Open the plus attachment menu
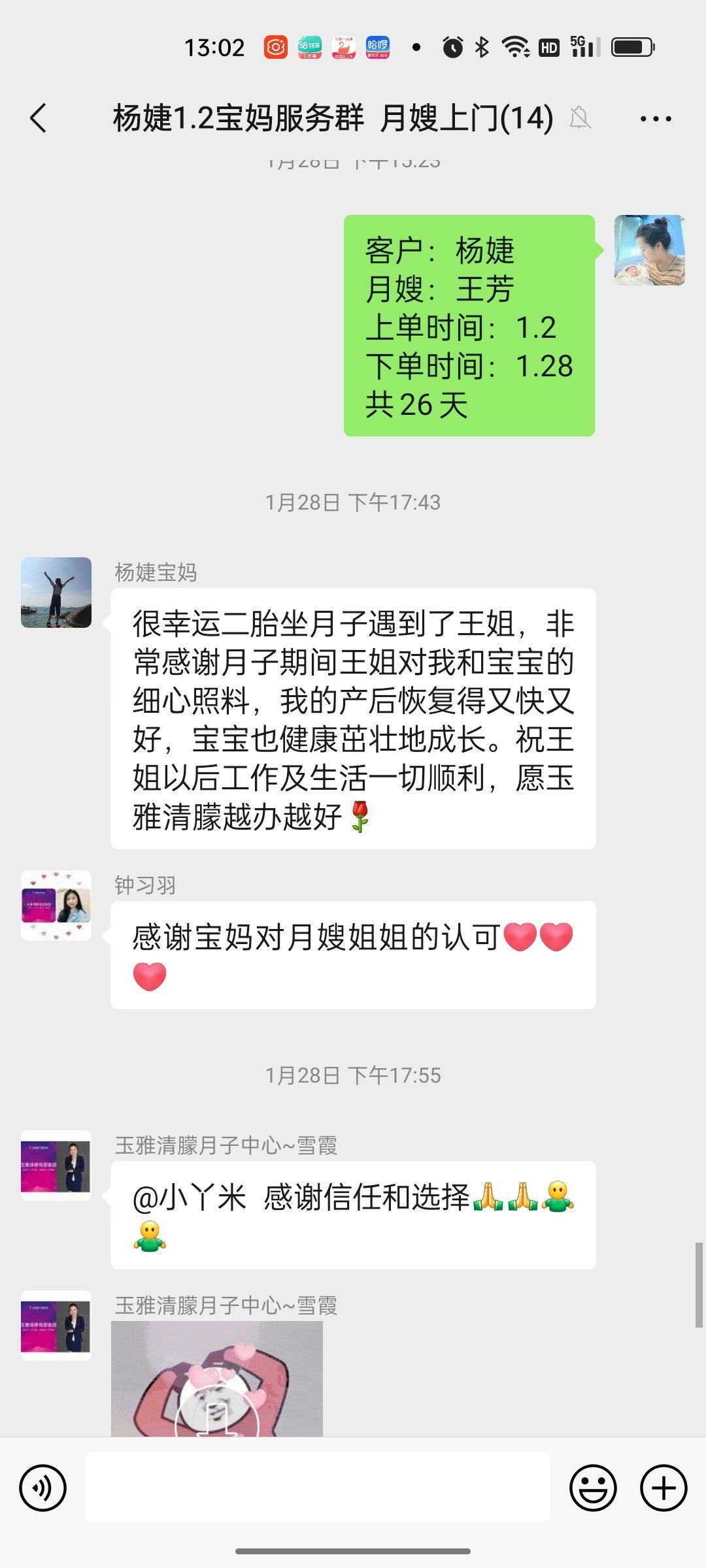Viewport: 706px width, 1568px height. pos(664,1488)
